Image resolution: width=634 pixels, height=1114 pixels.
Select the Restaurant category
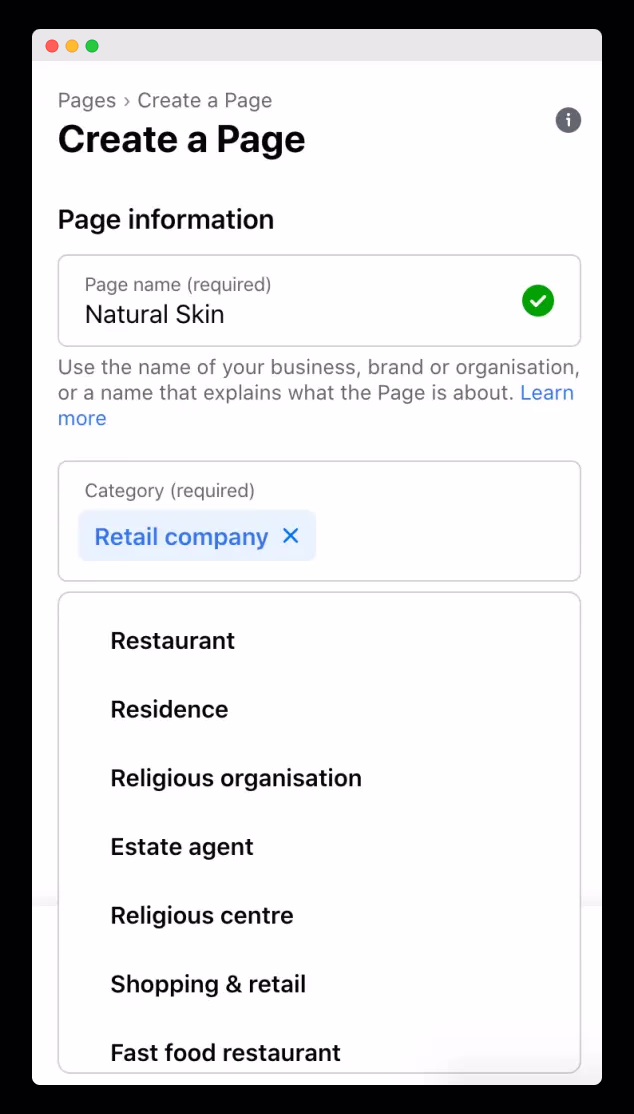pos(173,641)
